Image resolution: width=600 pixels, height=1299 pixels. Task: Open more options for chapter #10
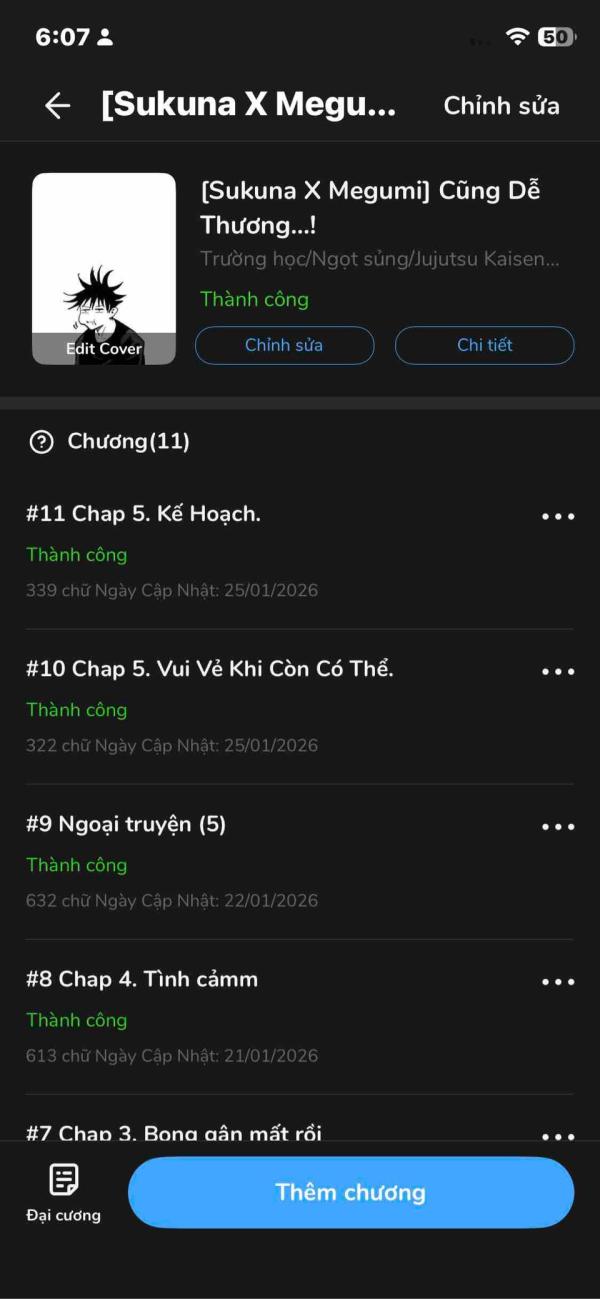coord(557,672)
